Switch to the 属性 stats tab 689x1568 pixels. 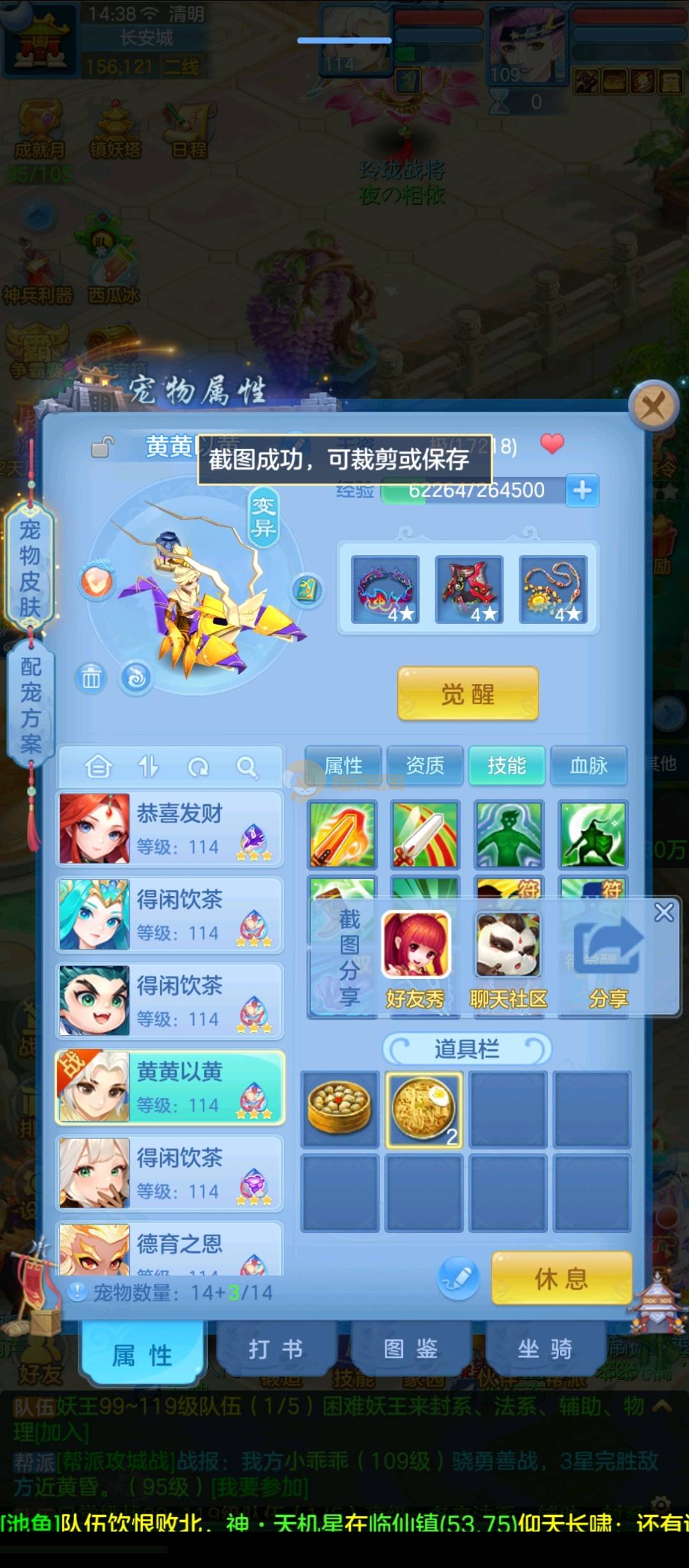(343, 765)
